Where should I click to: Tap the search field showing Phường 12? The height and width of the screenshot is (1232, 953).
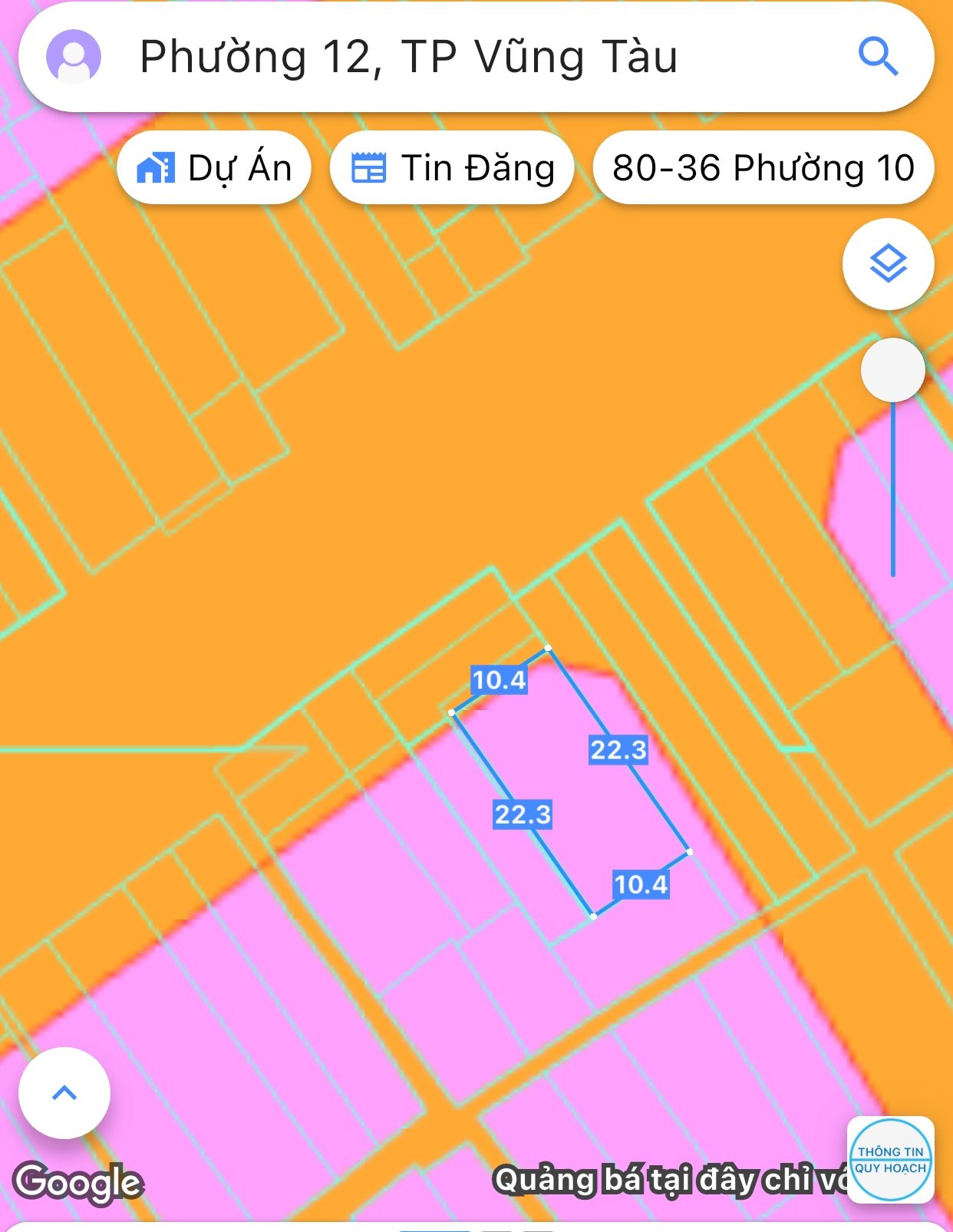[x=408, y=57]
